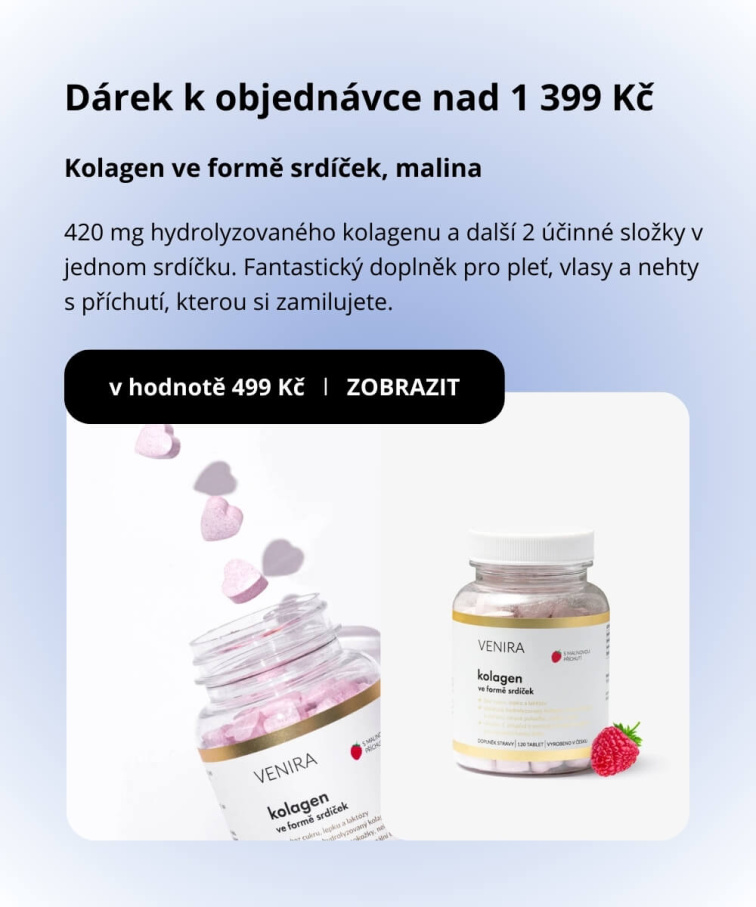The image size is (756, 907).
Task: Click 'VYROBENO V ČESKU' text on the label
Action: click(566, 744)
